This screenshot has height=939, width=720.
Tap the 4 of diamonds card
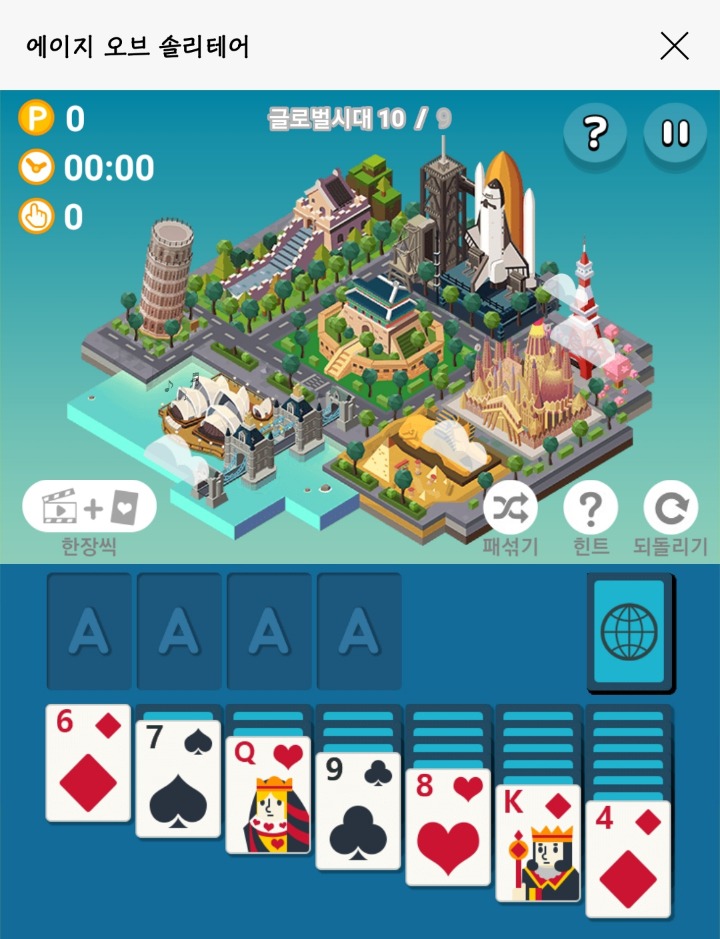628,859
